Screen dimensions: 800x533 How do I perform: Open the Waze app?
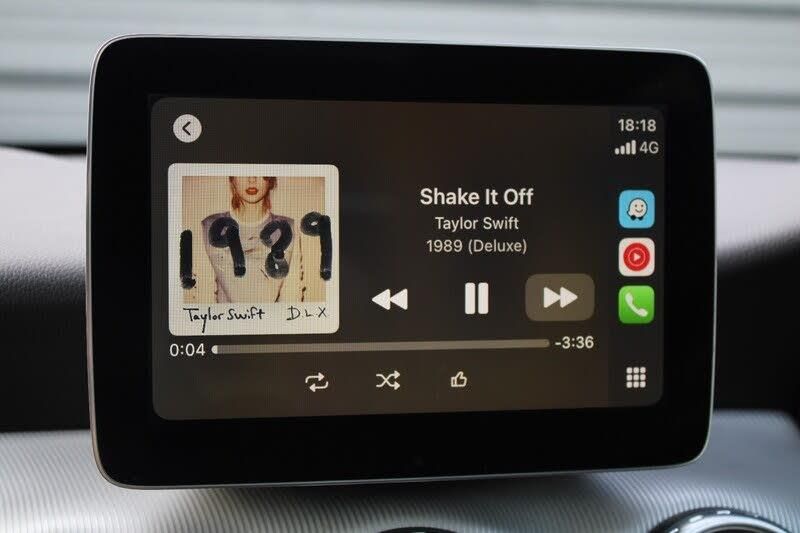click(x=636, y=209)
